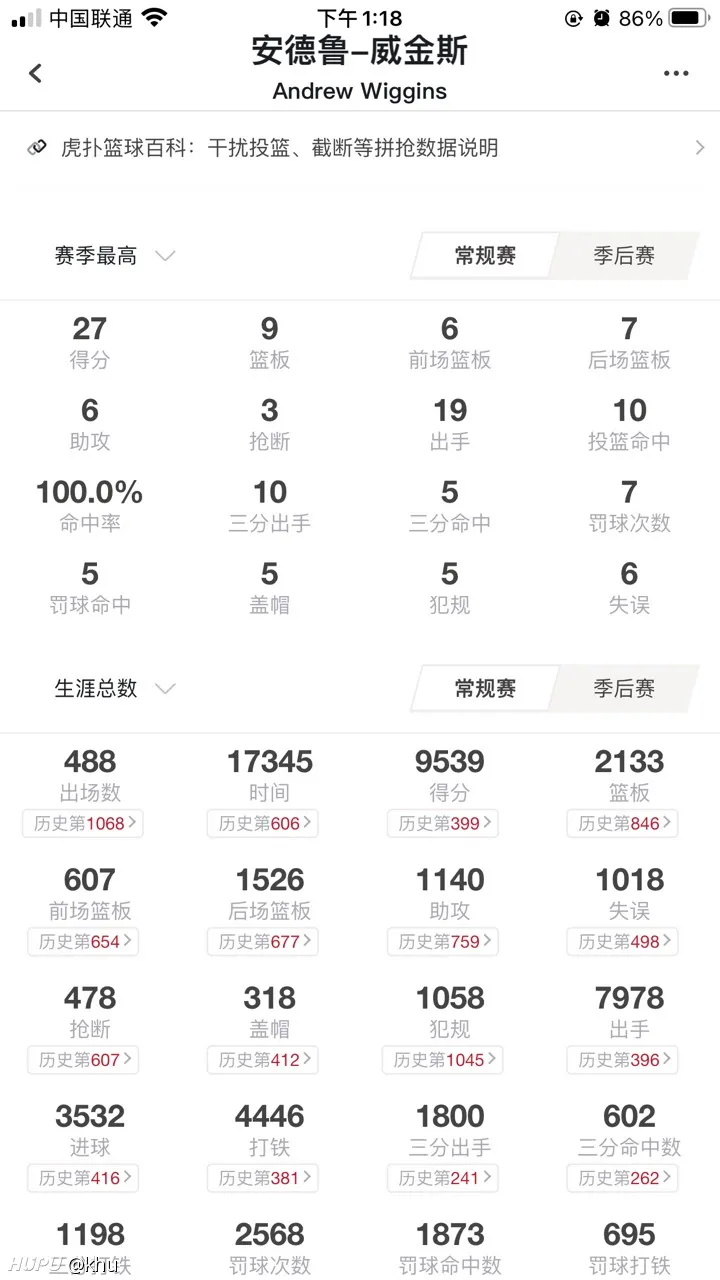Go back using the top-left arrow
Screen dimensions: 720x1280
click(36, 73)
